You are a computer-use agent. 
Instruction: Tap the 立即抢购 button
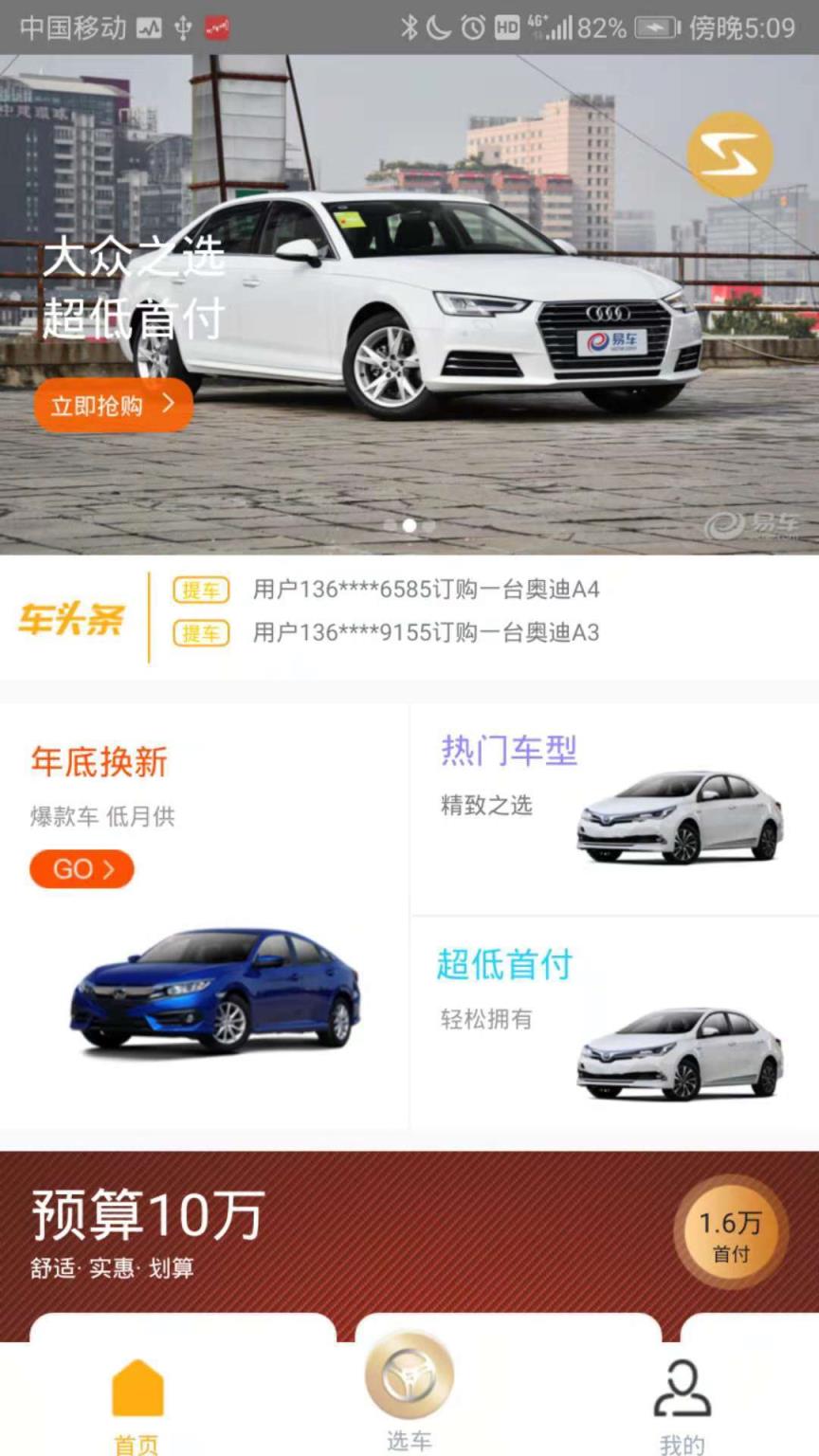pyautogui.click(x=112, y=405)
